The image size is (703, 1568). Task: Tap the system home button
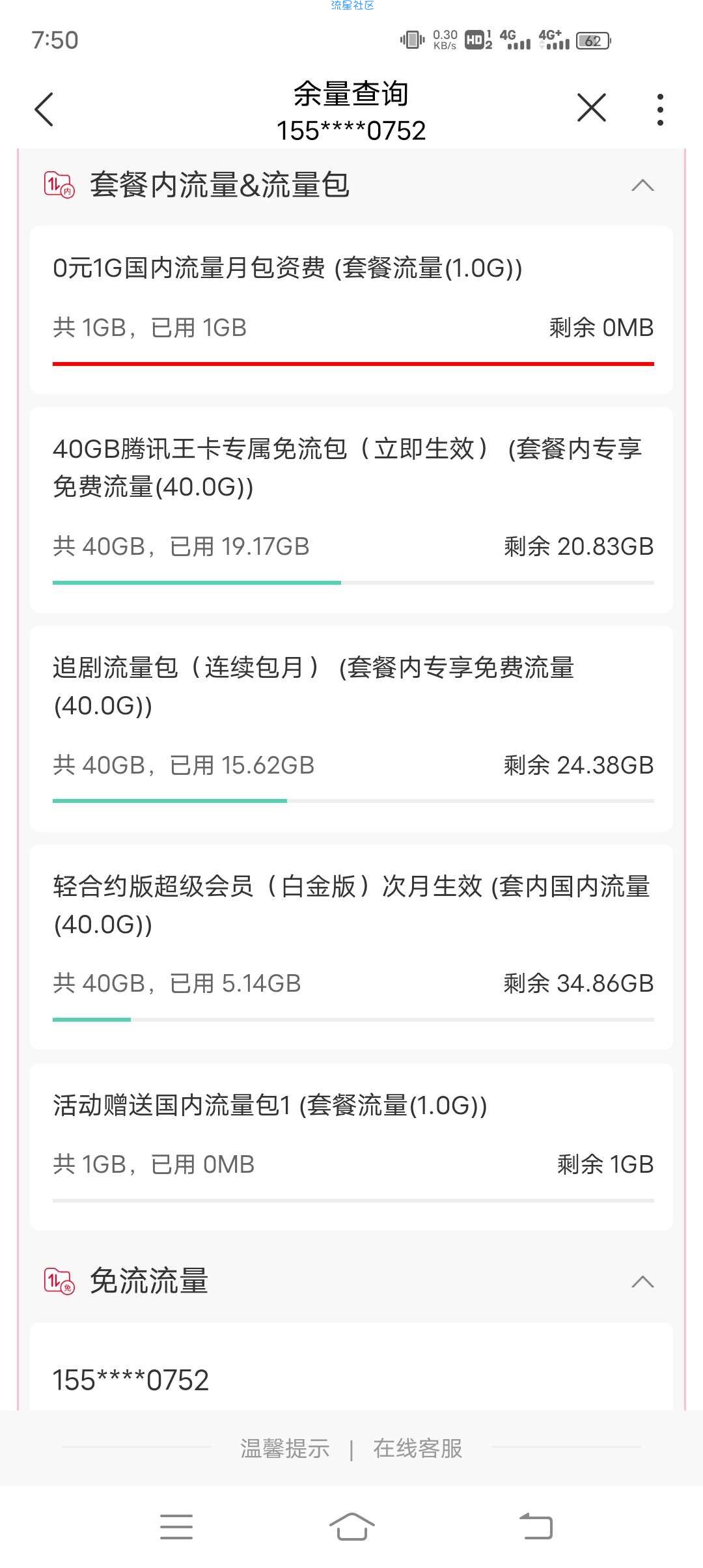point(351,1527)
